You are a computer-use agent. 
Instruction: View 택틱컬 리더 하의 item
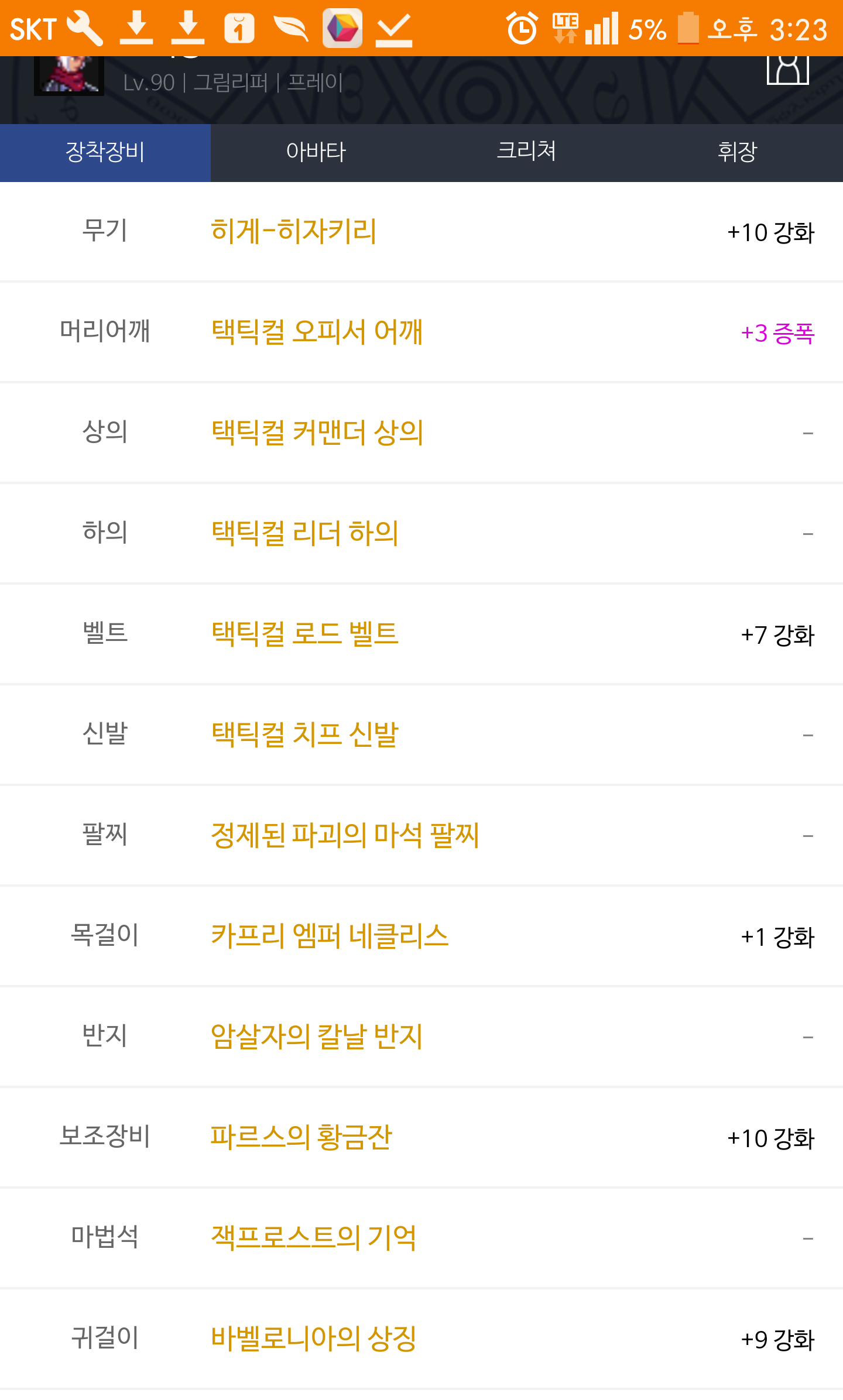coord(305,533)
